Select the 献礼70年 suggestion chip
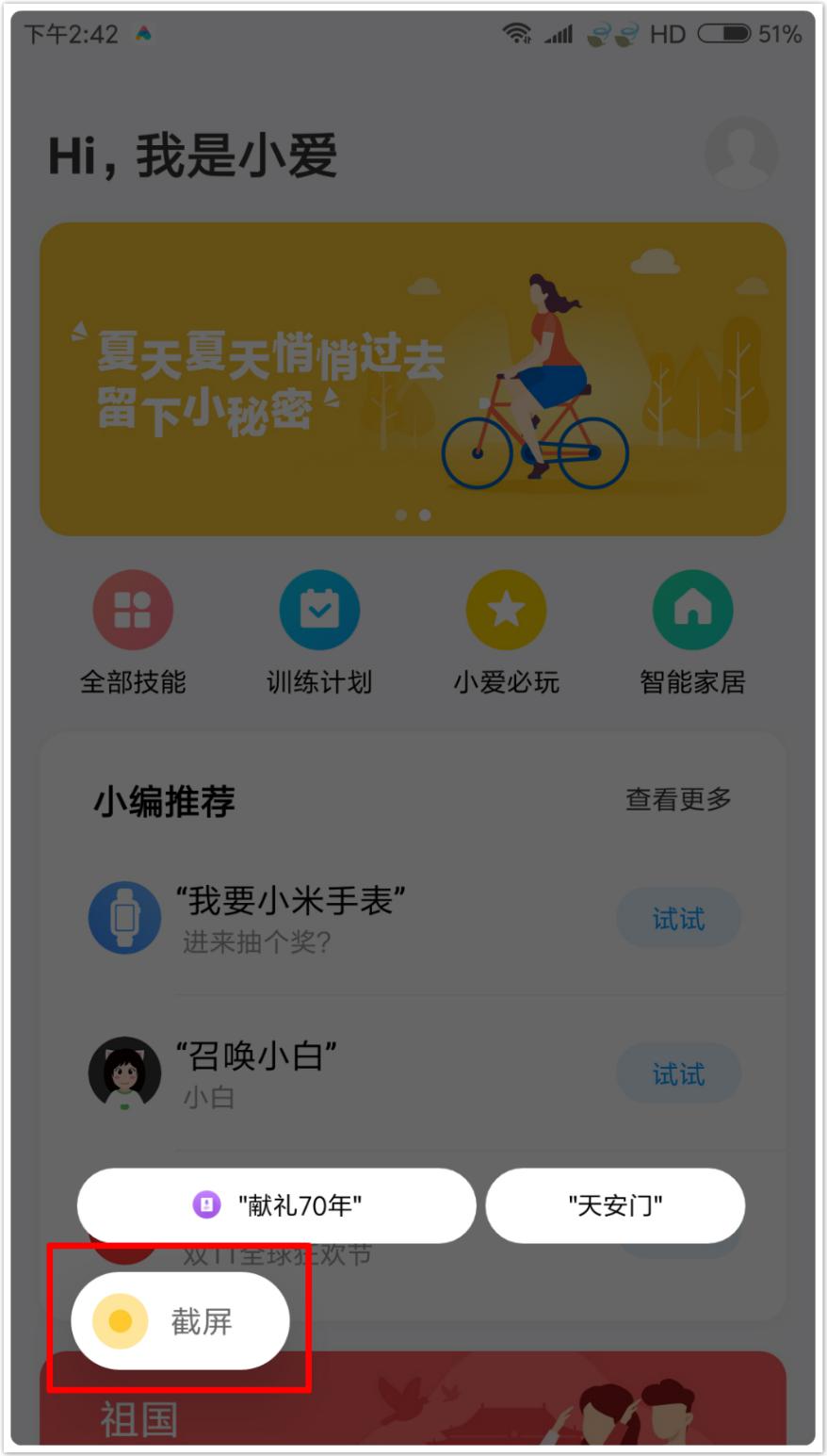This screenshot has width=827, height=1456. coord(277,1205)
